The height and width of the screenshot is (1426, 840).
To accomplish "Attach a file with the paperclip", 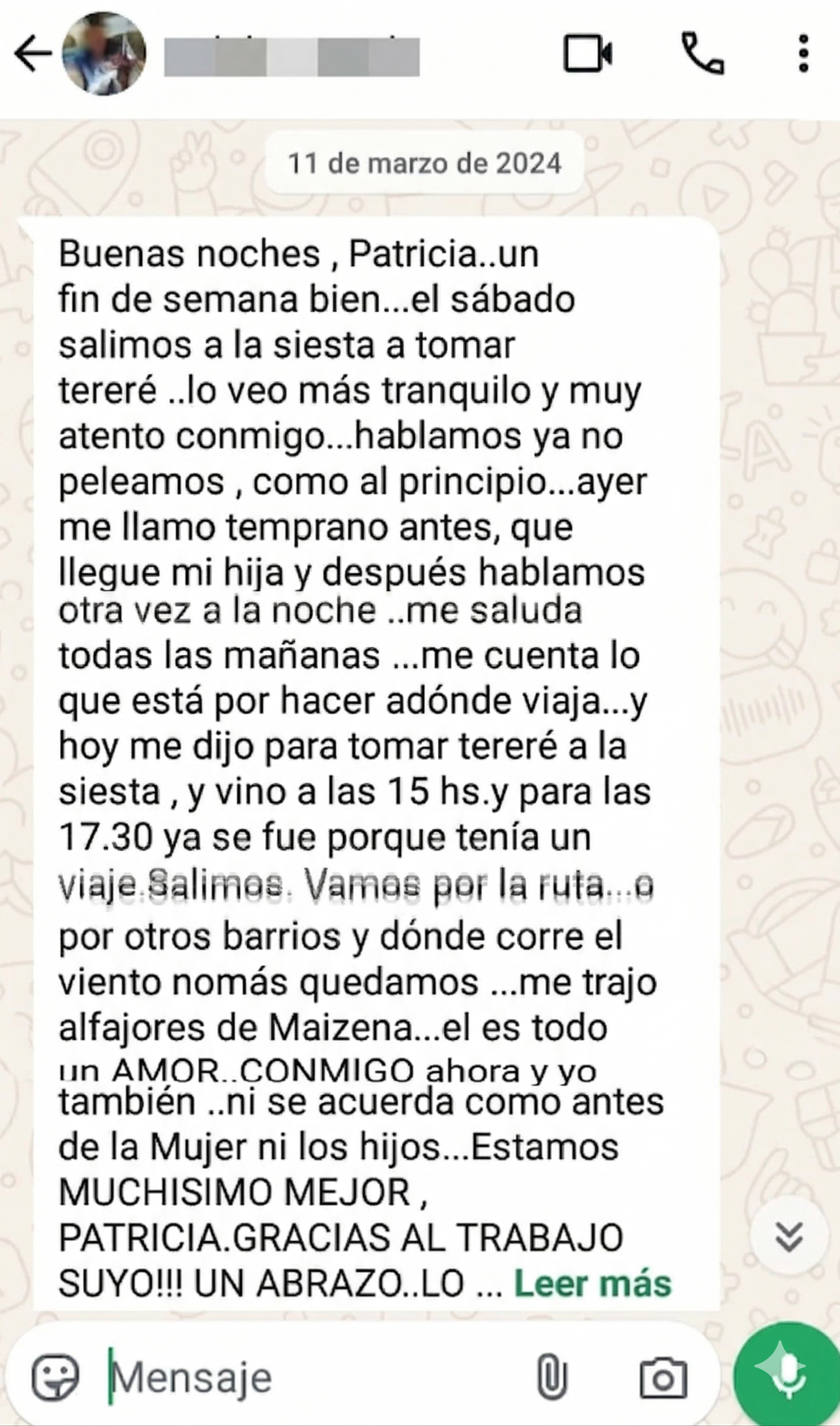I will point(551,1377).
